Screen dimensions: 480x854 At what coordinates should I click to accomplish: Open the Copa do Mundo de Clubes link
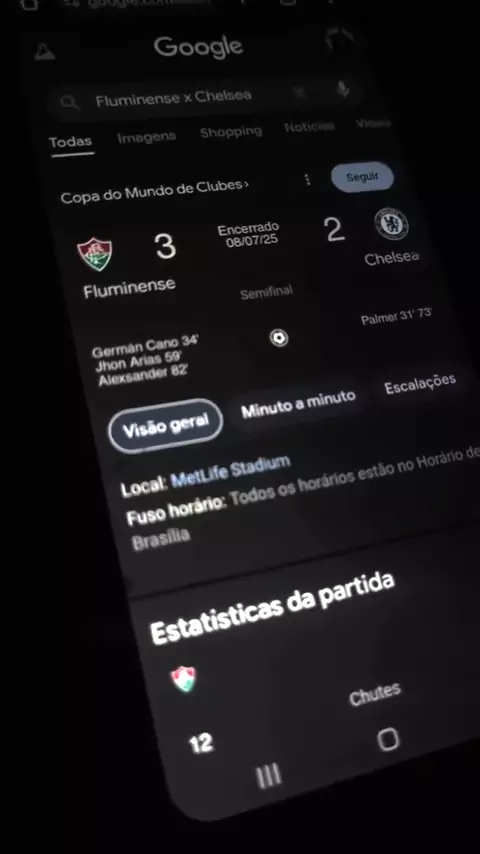155,191
